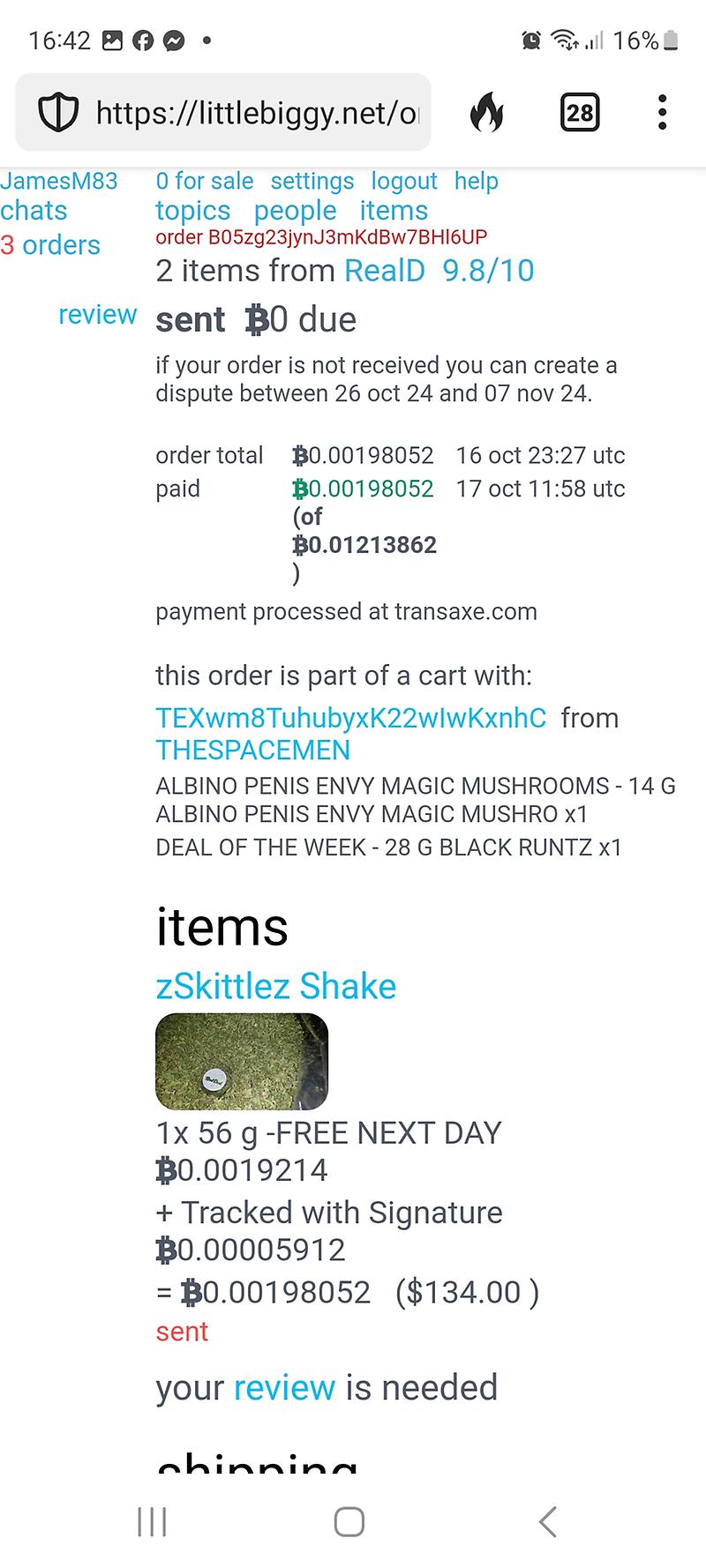Open the zSkittlez Shake item page
Screen dimensions: 706x1568
(275, 986)
